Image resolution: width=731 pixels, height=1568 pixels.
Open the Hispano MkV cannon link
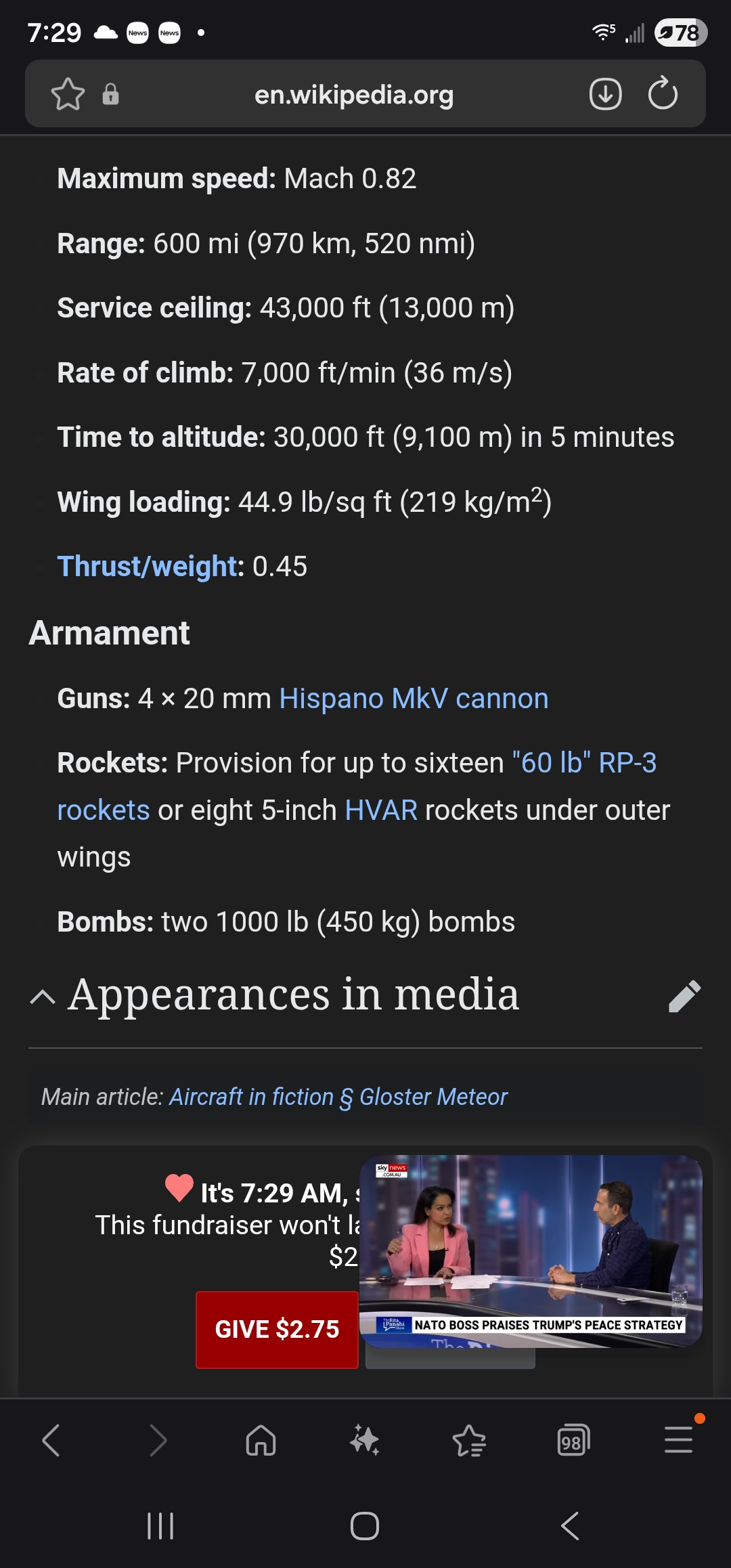[x=414, y=699]
